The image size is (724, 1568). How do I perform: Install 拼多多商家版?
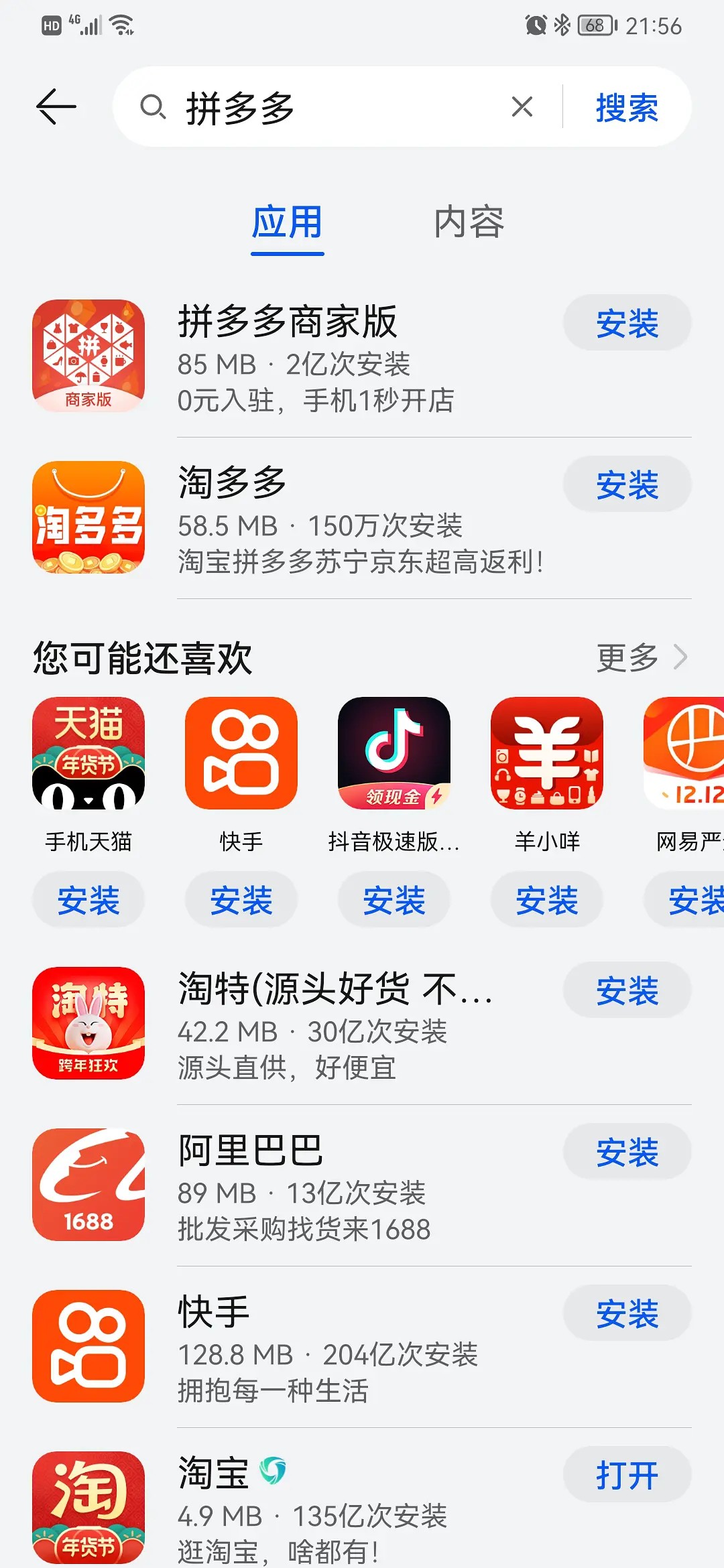click(x=627, y=323)
